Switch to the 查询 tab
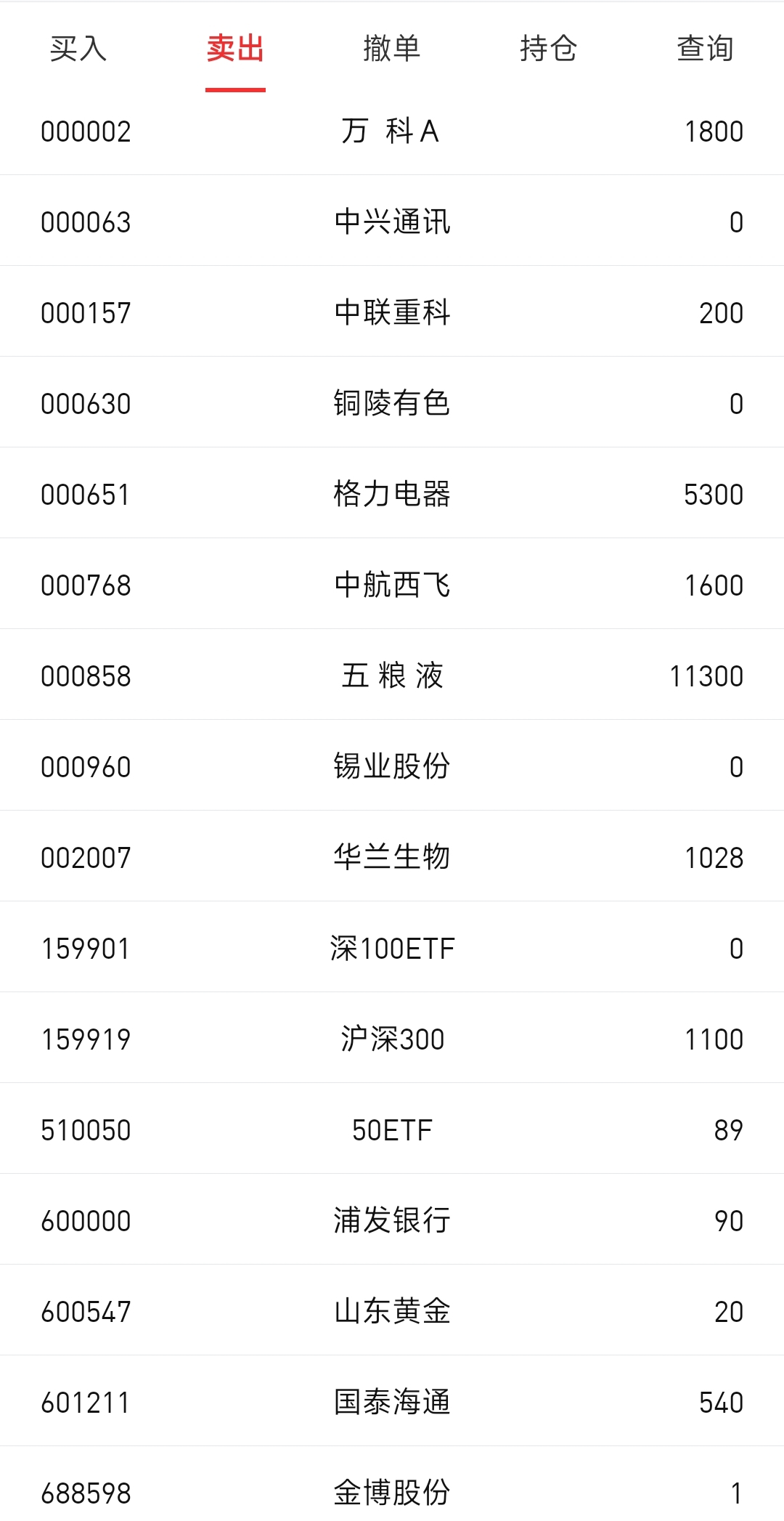784x1521 pixels. 706,49
